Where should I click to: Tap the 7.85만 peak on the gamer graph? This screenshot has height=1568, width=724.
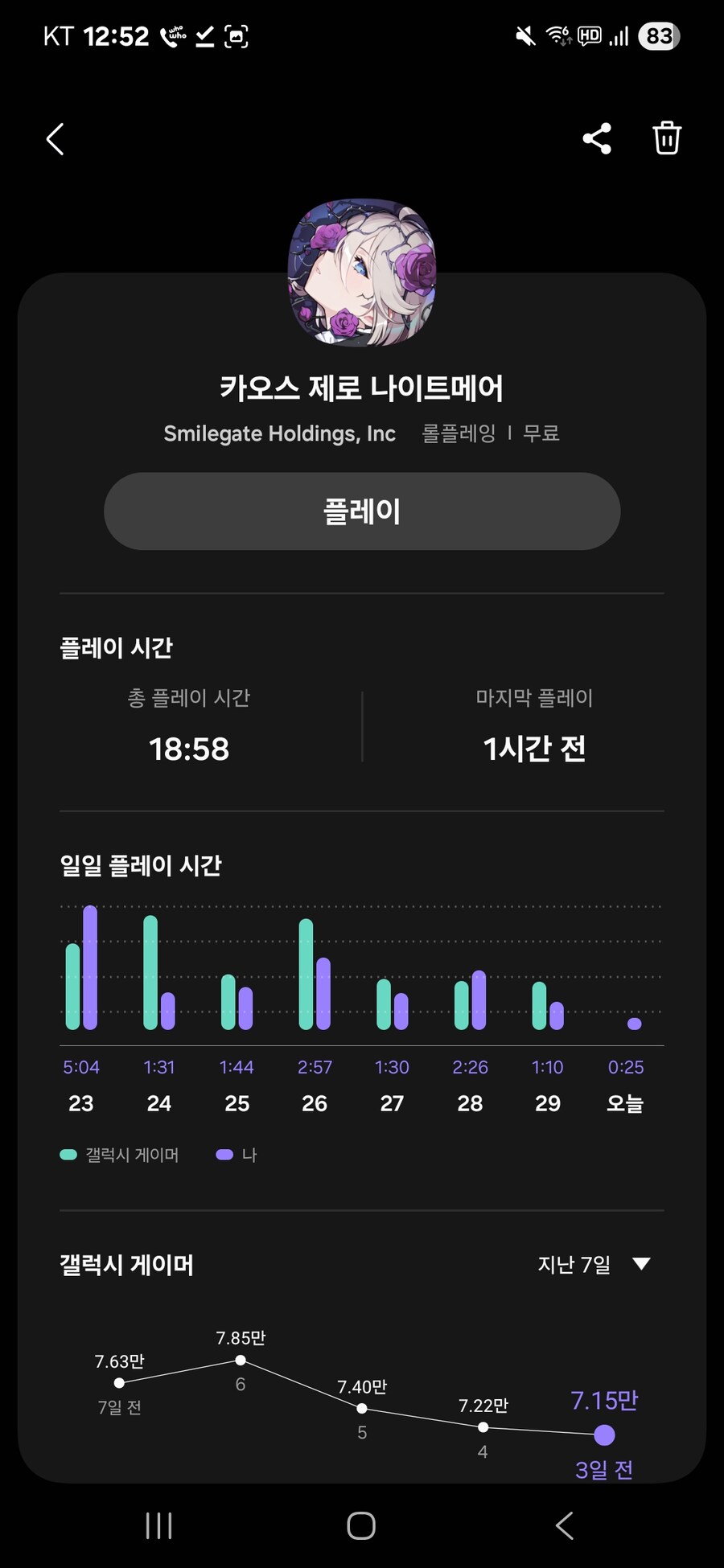(x=241, y=1361)
